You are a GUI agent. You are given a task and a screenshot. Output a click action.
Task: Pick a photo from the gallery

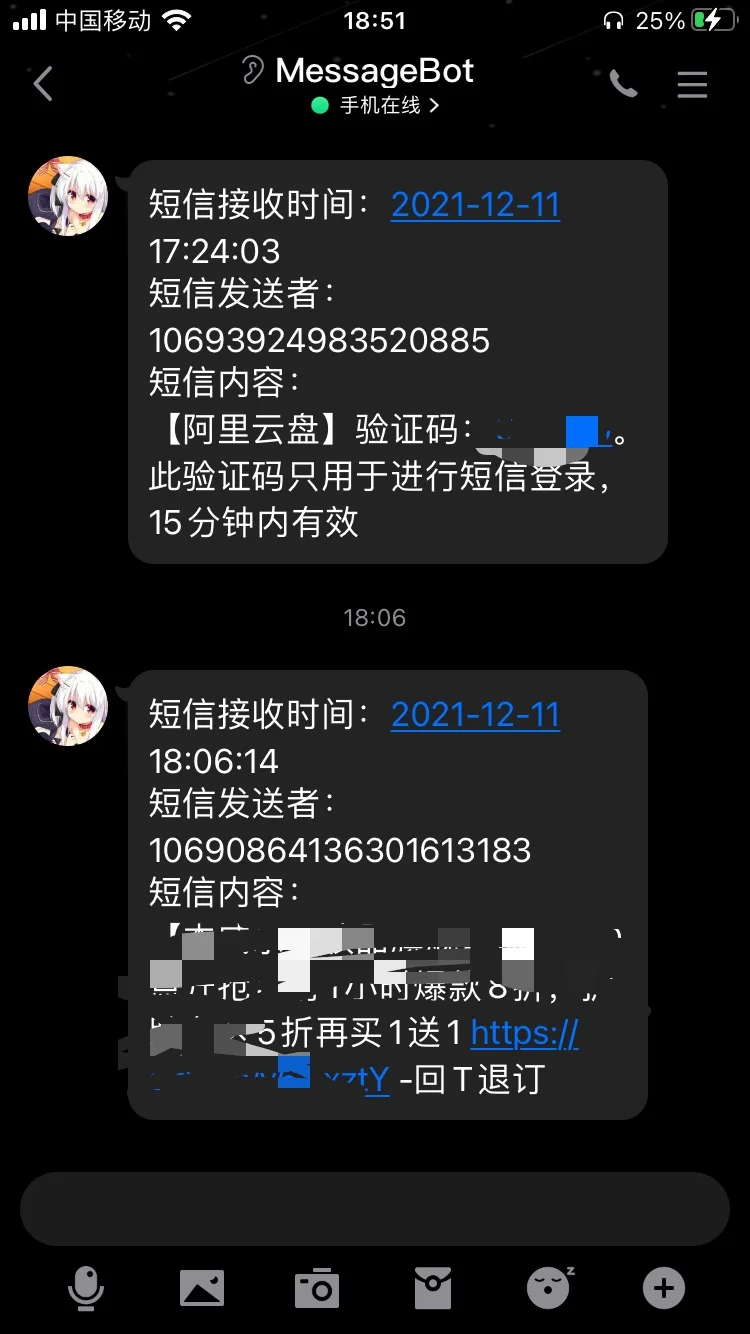click(x=202, y=1288)
